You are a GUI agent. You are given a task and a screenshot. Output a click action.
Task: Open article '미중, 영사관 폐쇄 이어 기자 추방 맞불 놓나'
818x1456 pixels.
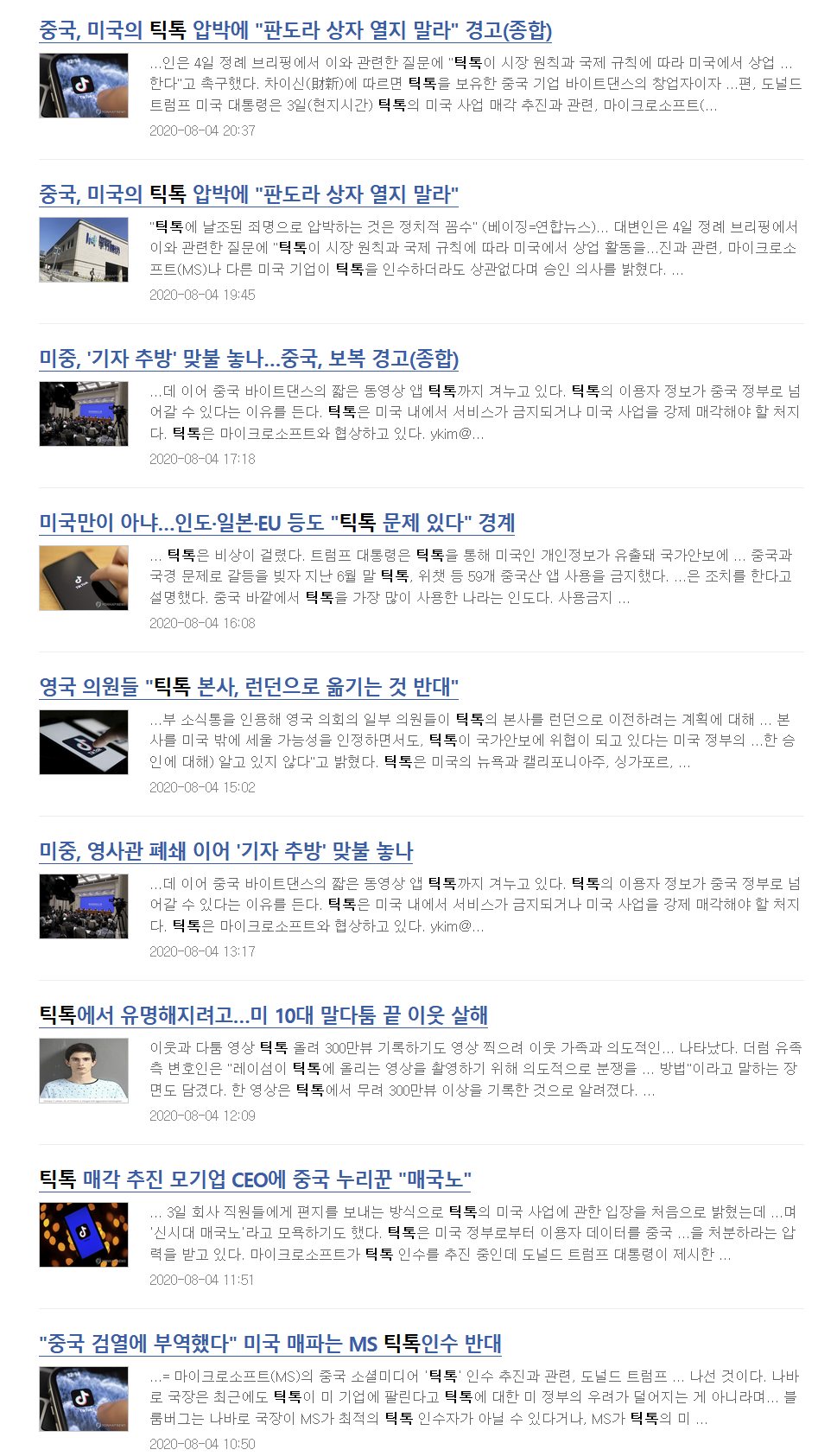point(226,852)
